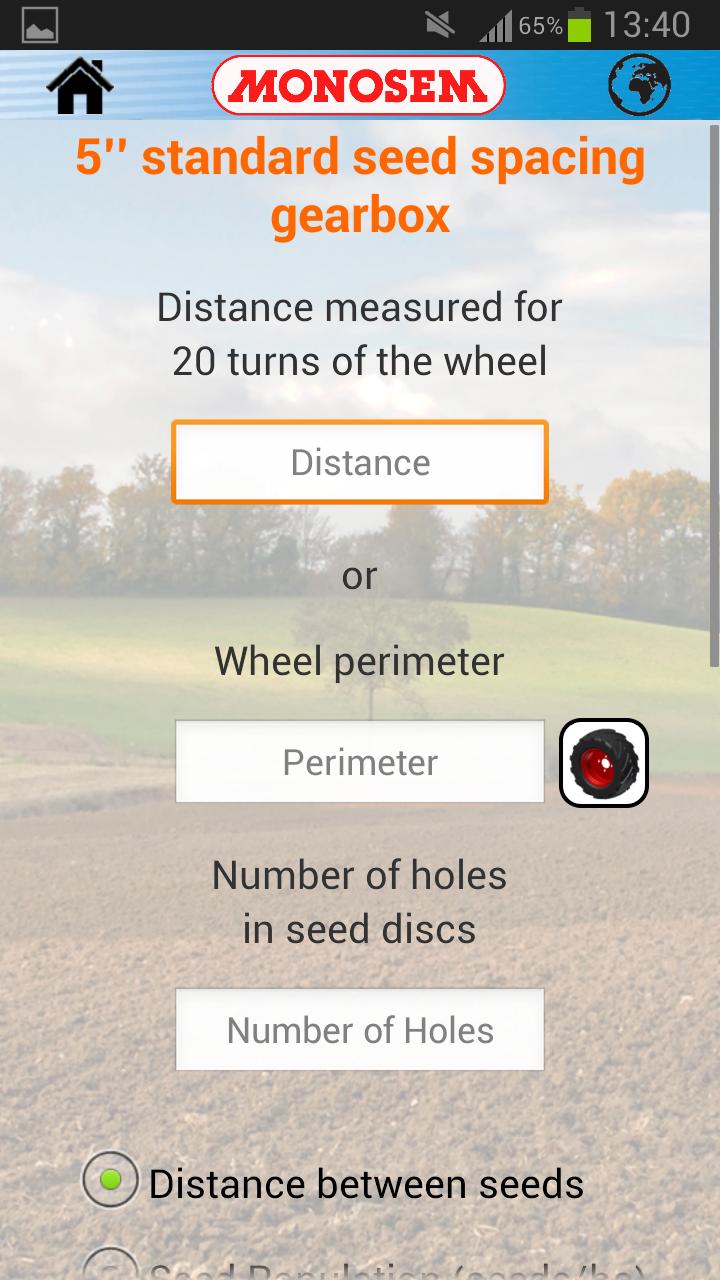
Task: Open the wheel tire selector icon
Action: [x=604, y=763]
